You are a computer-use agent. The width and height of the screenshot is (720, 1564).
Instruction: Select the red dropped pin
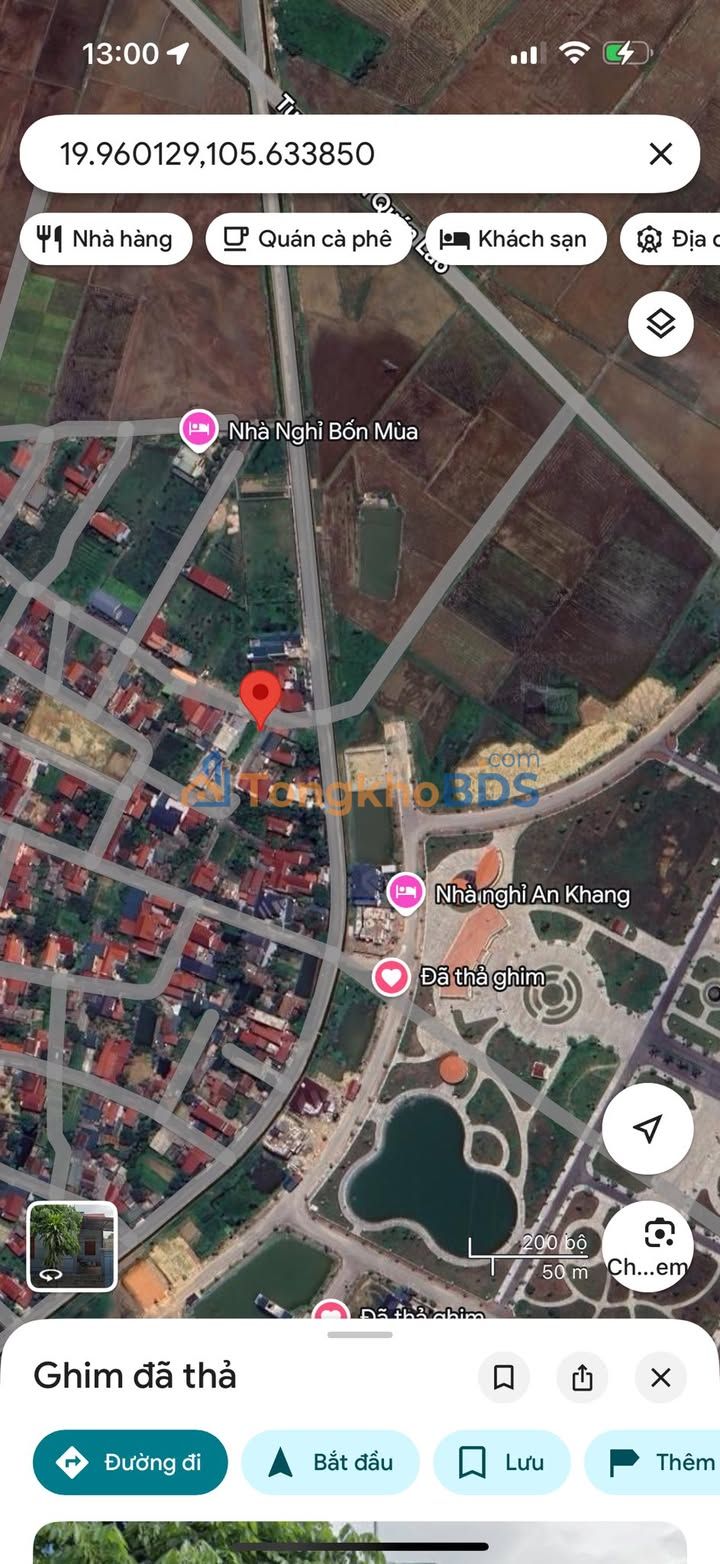262,696
